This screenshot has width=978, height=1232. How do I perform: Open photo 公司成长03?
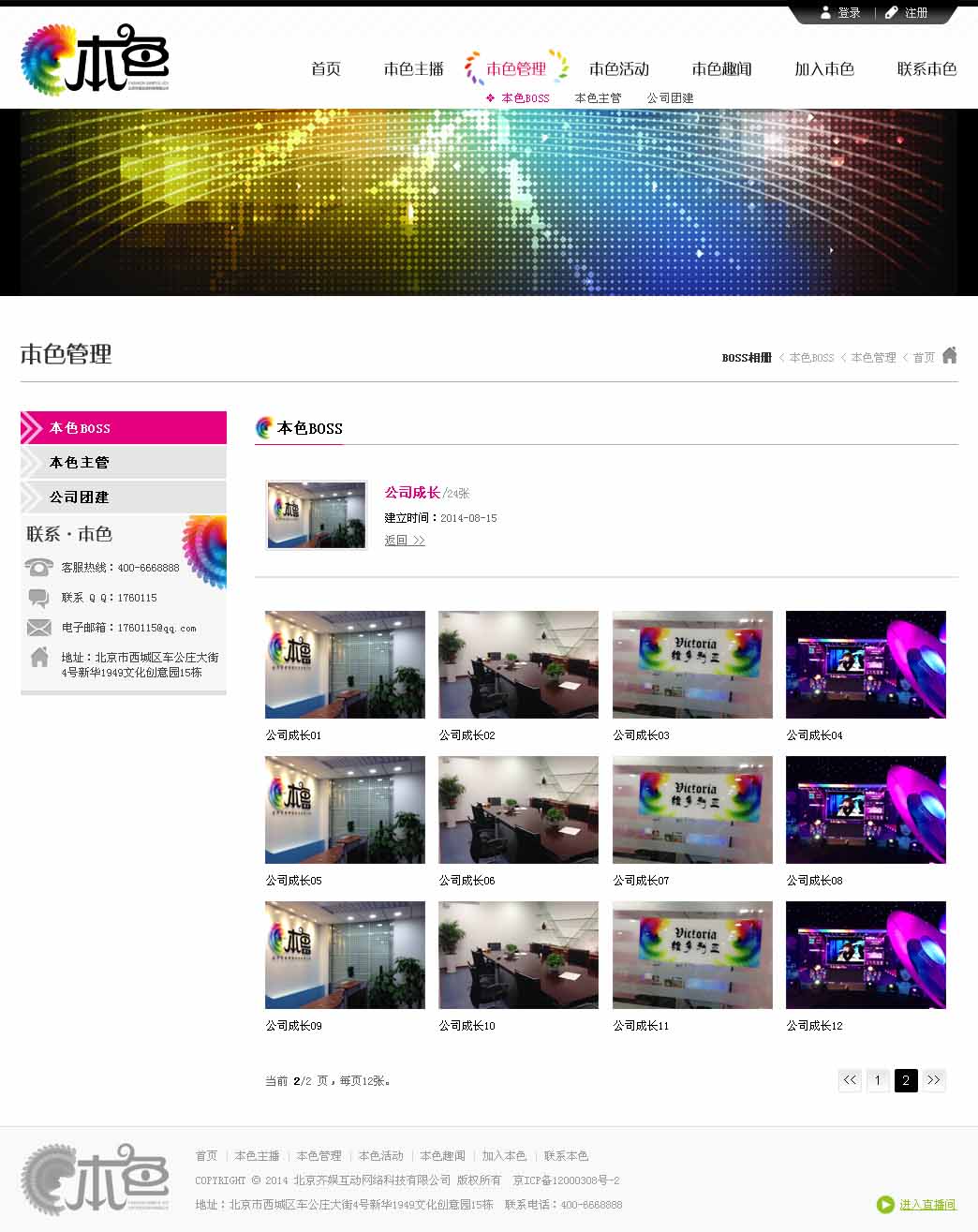[692, 664]
